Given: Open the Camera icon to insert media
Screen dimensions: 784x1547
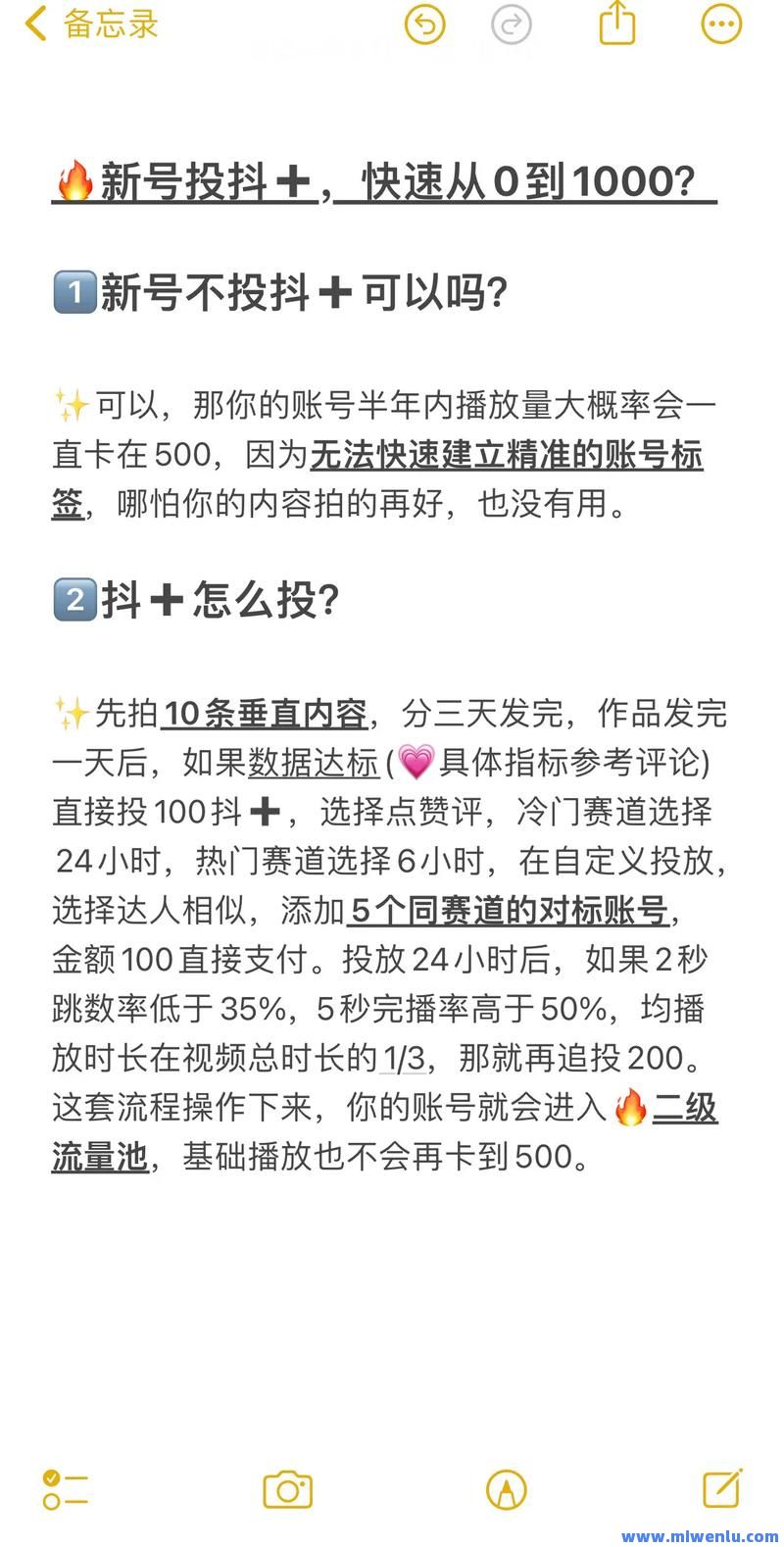Looking at the screenshot, I should tap(286, 1489).
